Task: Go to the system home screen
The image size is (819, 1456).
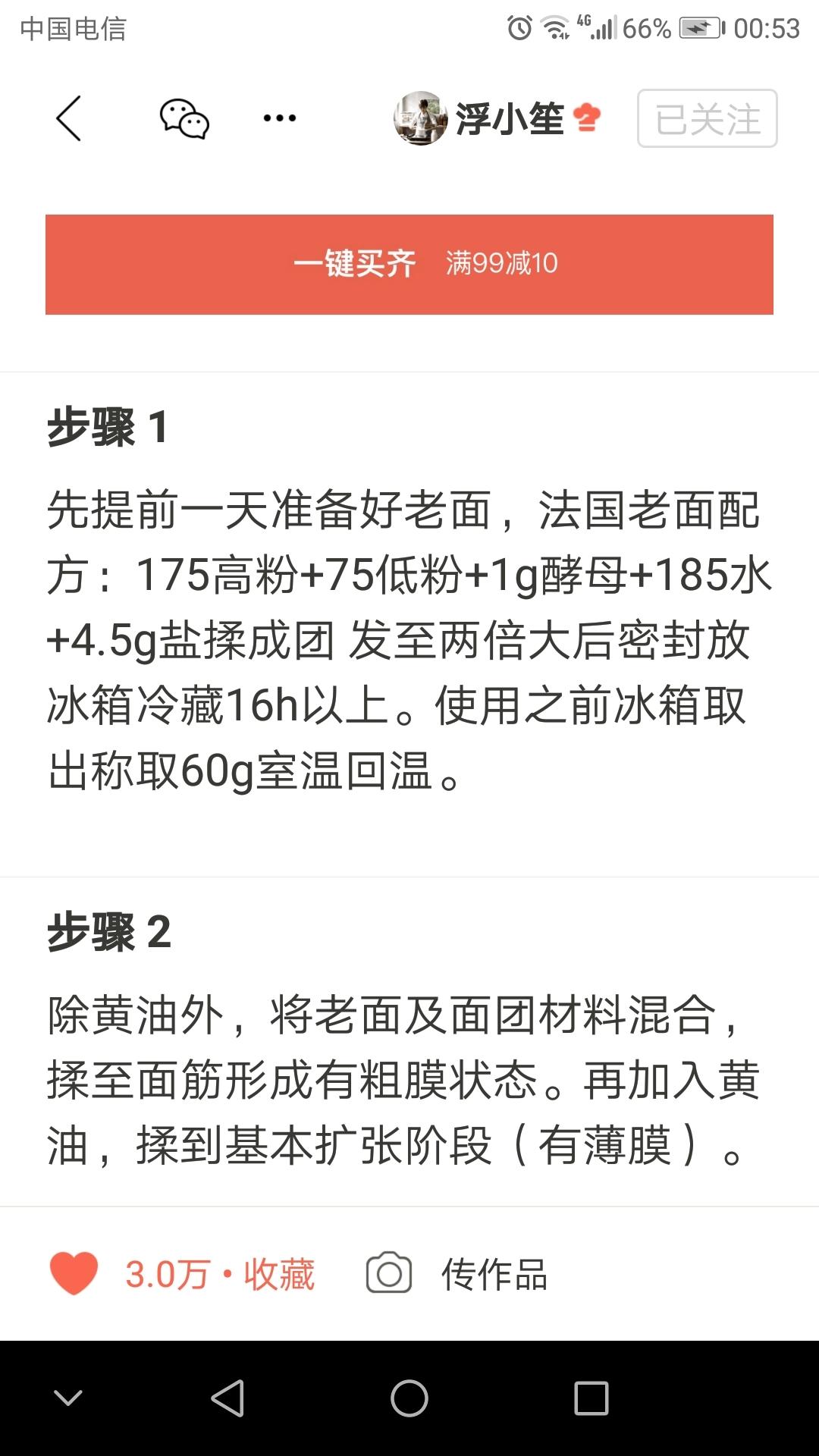Action: pos(409,1398)
